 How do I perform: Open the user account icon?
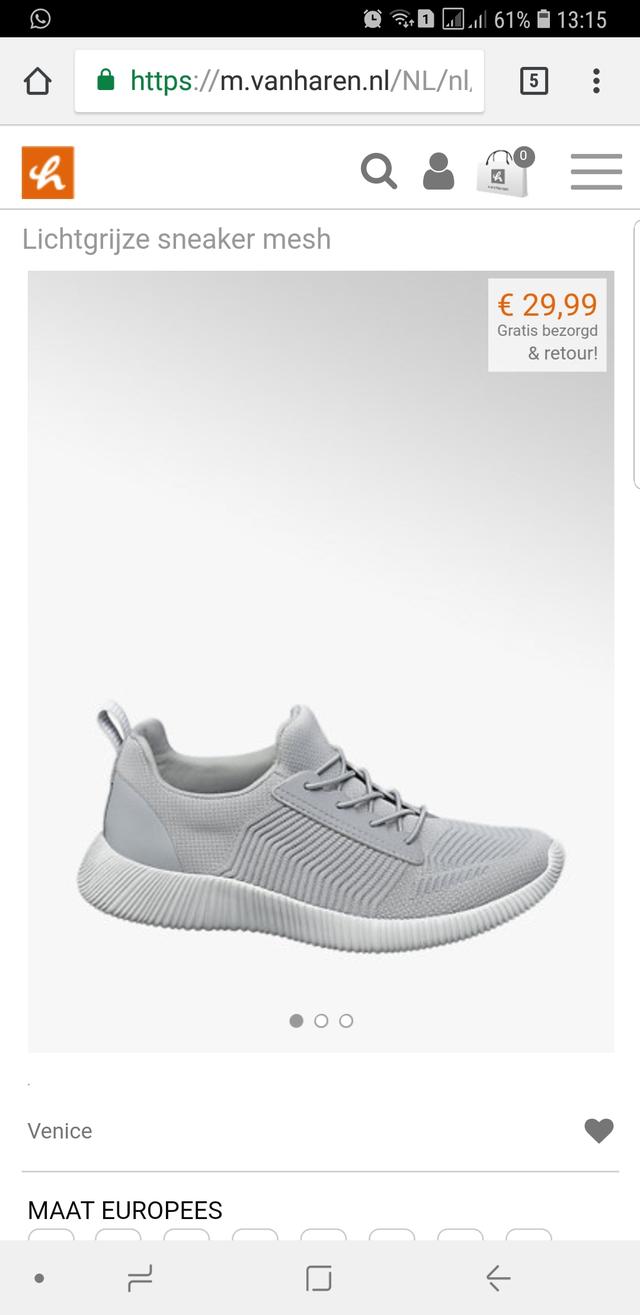click(438, 172)
